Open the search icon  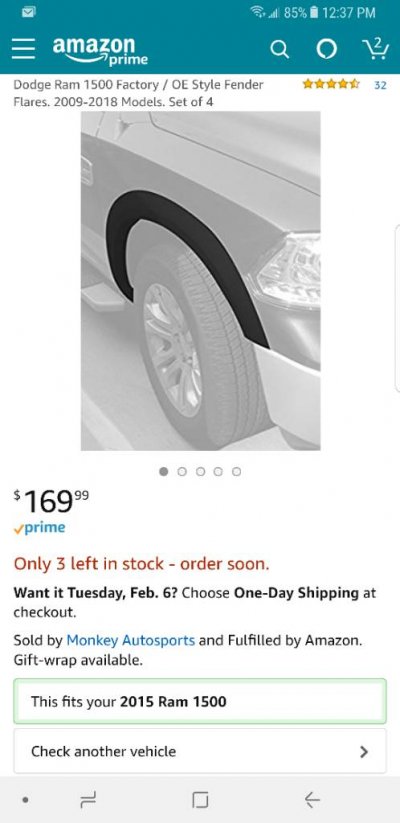coord(279,50)
